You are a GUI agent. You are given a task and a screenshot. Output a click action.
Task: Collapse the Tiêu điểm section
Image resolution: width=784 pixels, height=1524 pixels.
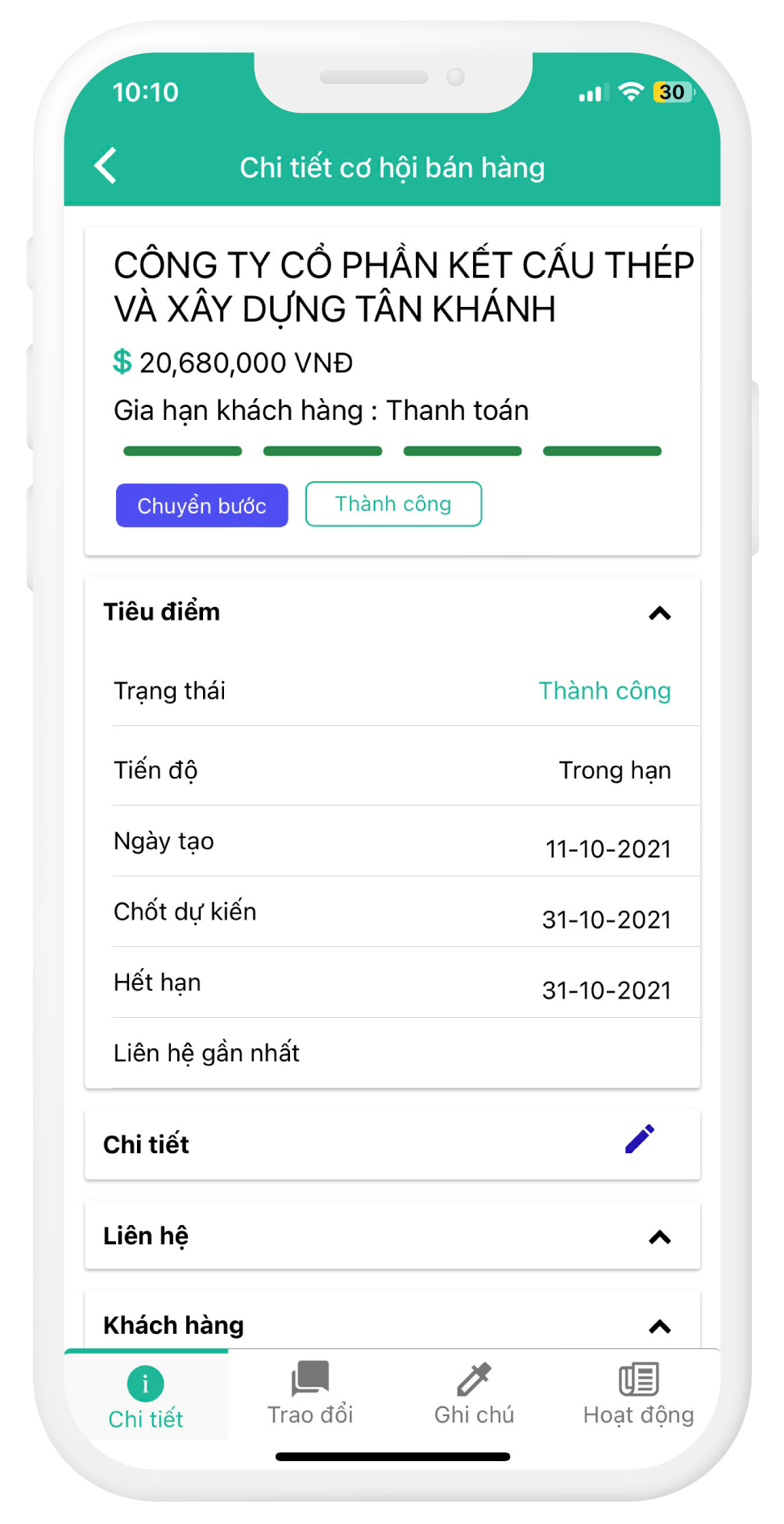659,613
